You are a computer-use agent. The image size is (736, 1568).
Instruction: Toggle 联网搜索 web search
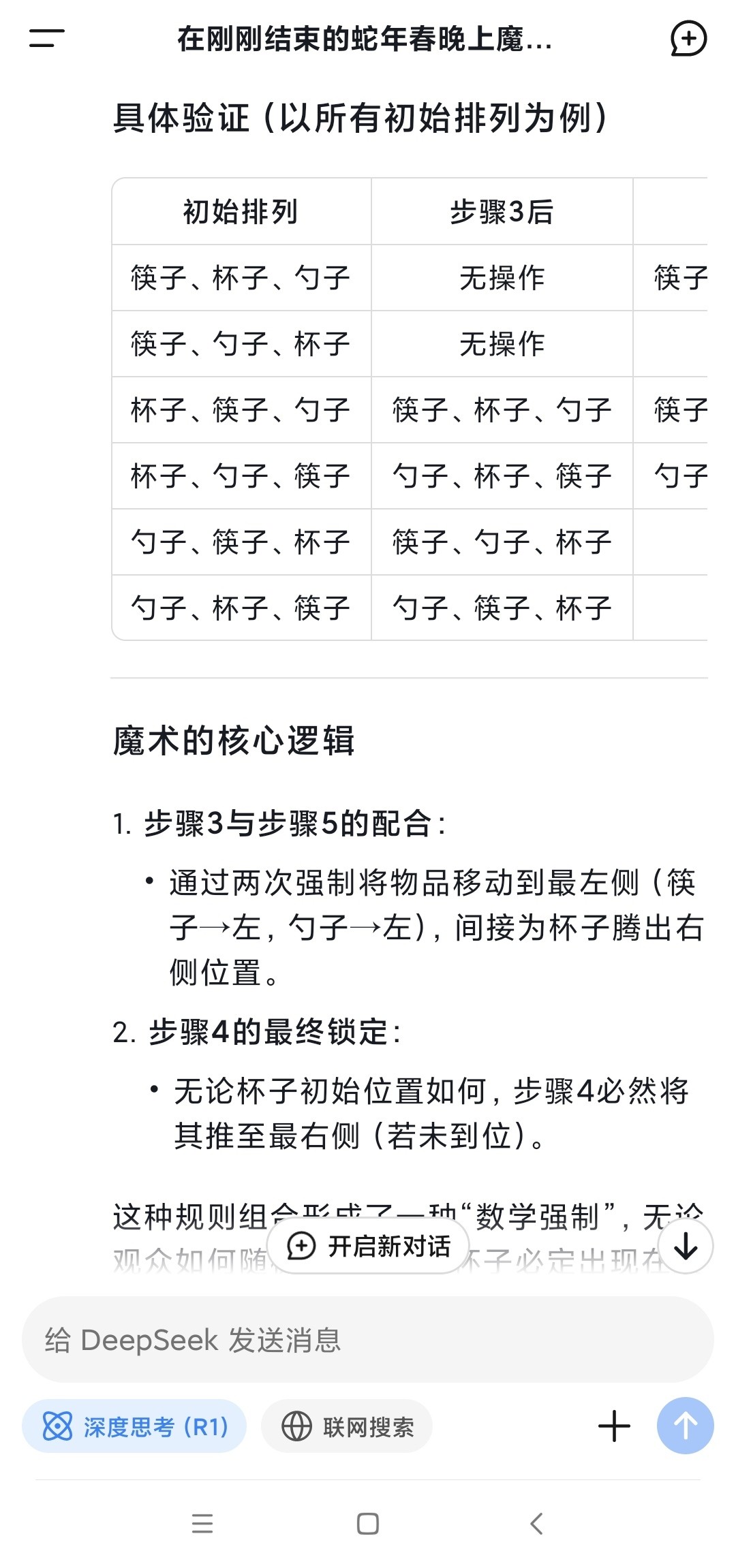click(x=347, y=1426)
